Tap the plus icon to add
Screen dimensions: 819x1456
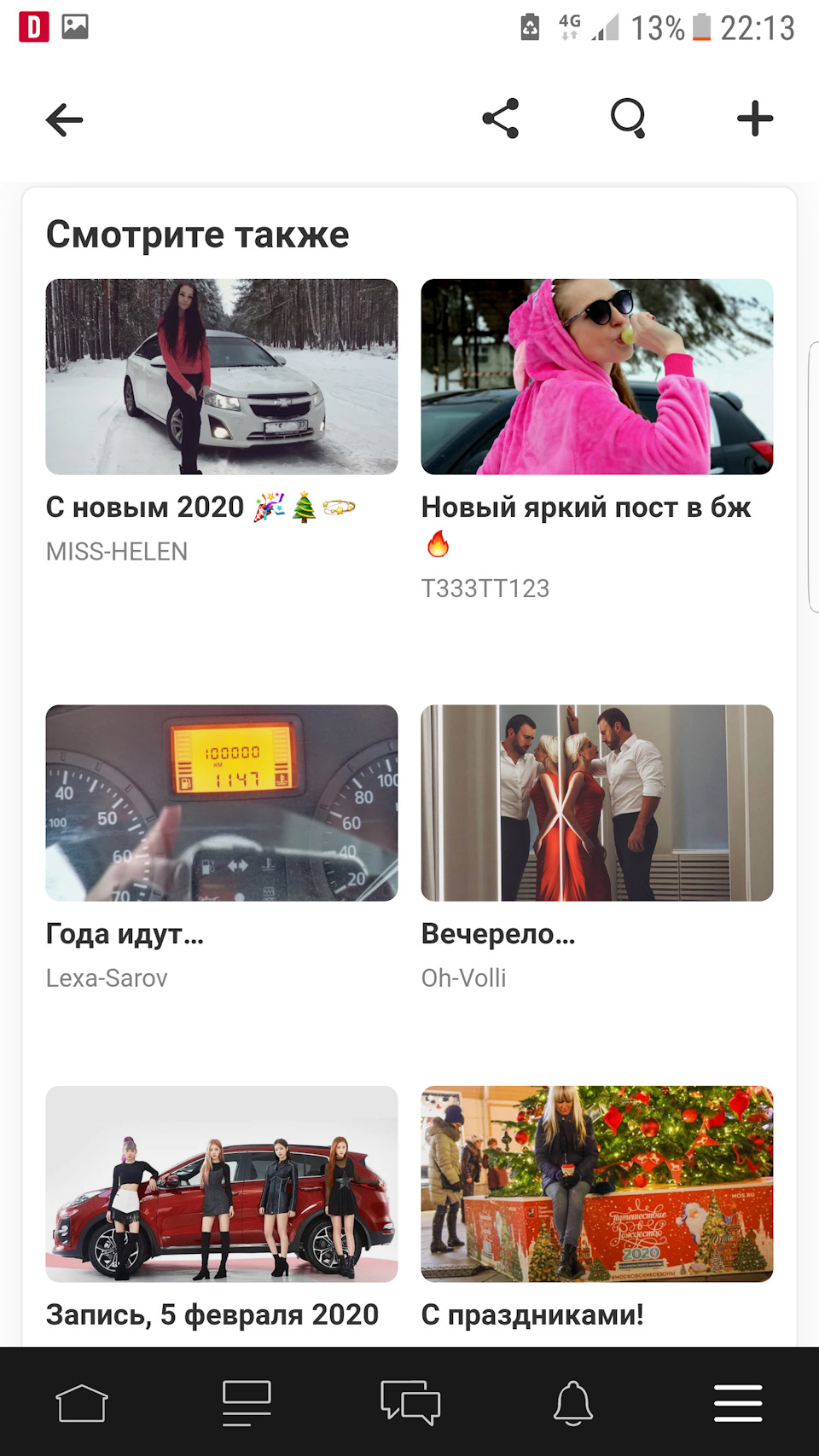pos(755,119)
